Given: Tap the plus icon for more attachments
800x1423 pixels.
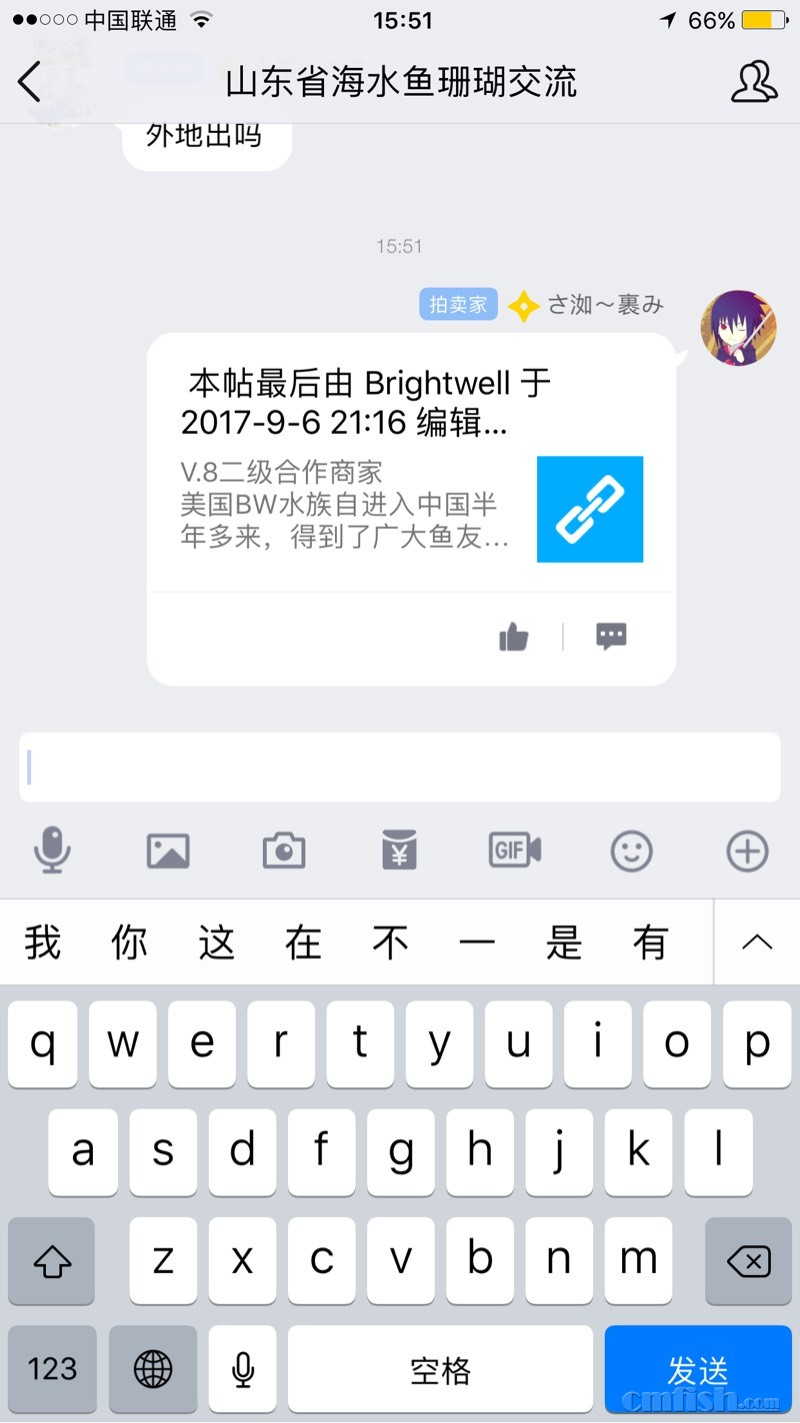Looking at the screenshot, I should (x=746, y=850).
